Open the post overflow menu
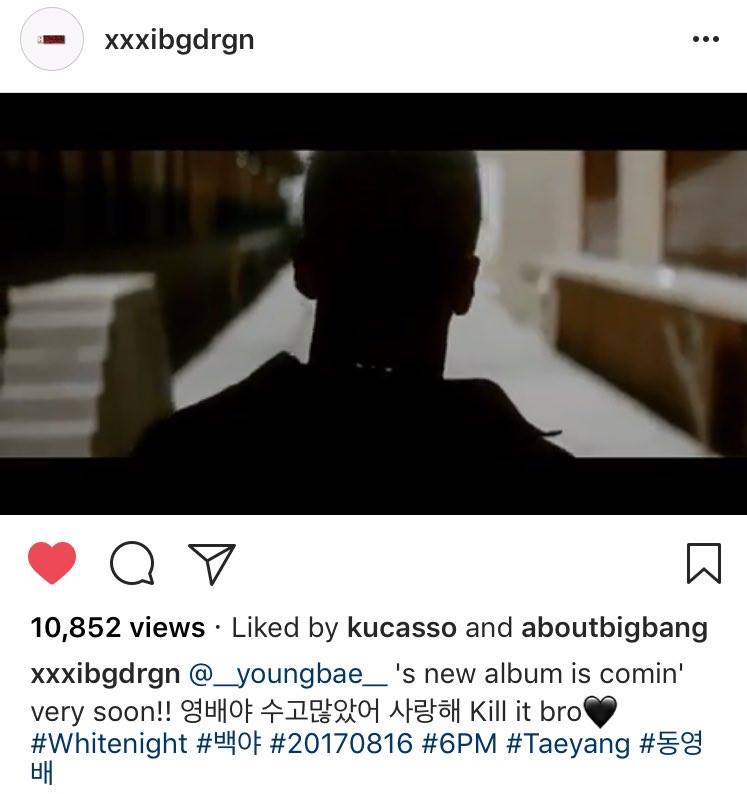The height and width of the screenshot is (794, 747). click(x=705, y=40)
